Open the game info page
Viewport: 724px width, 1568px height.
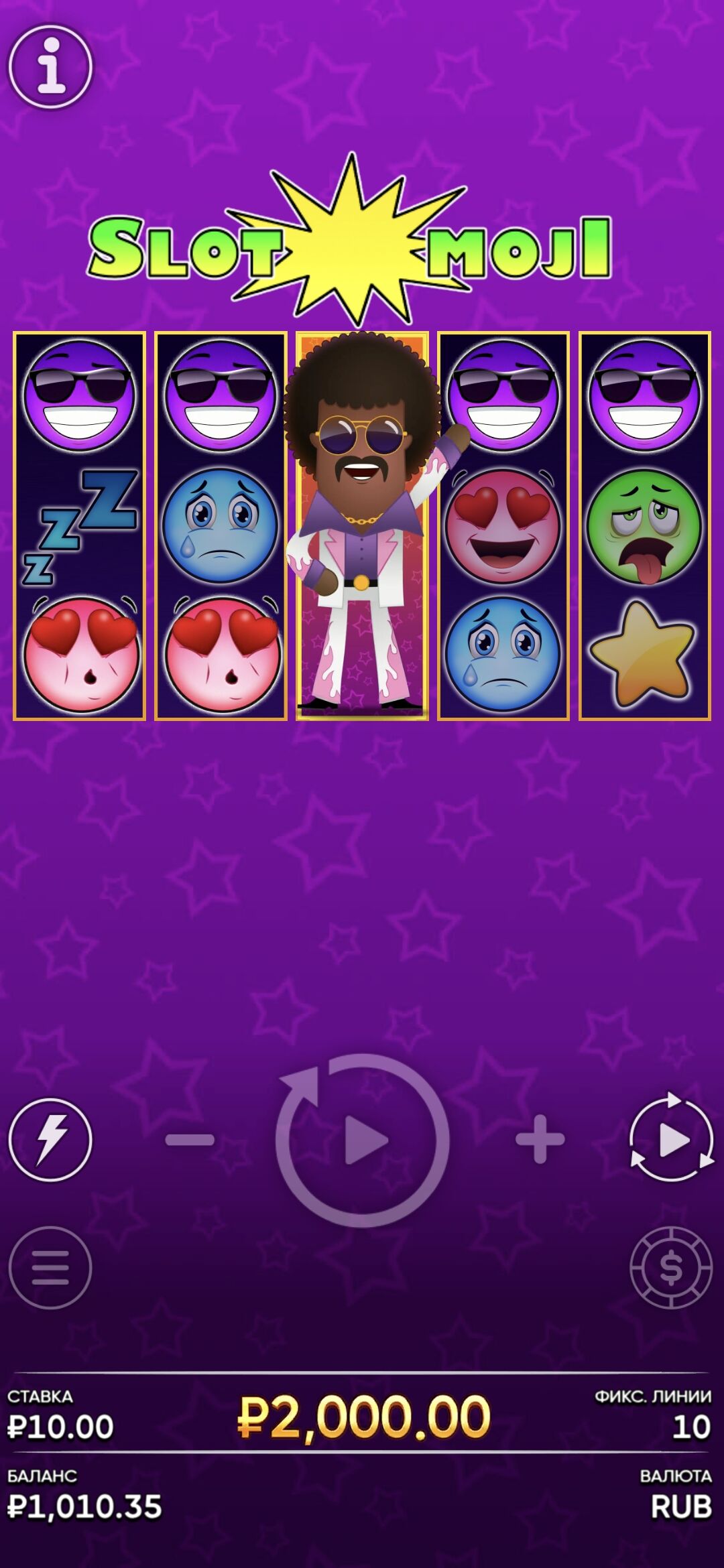(x=50, y=66)
